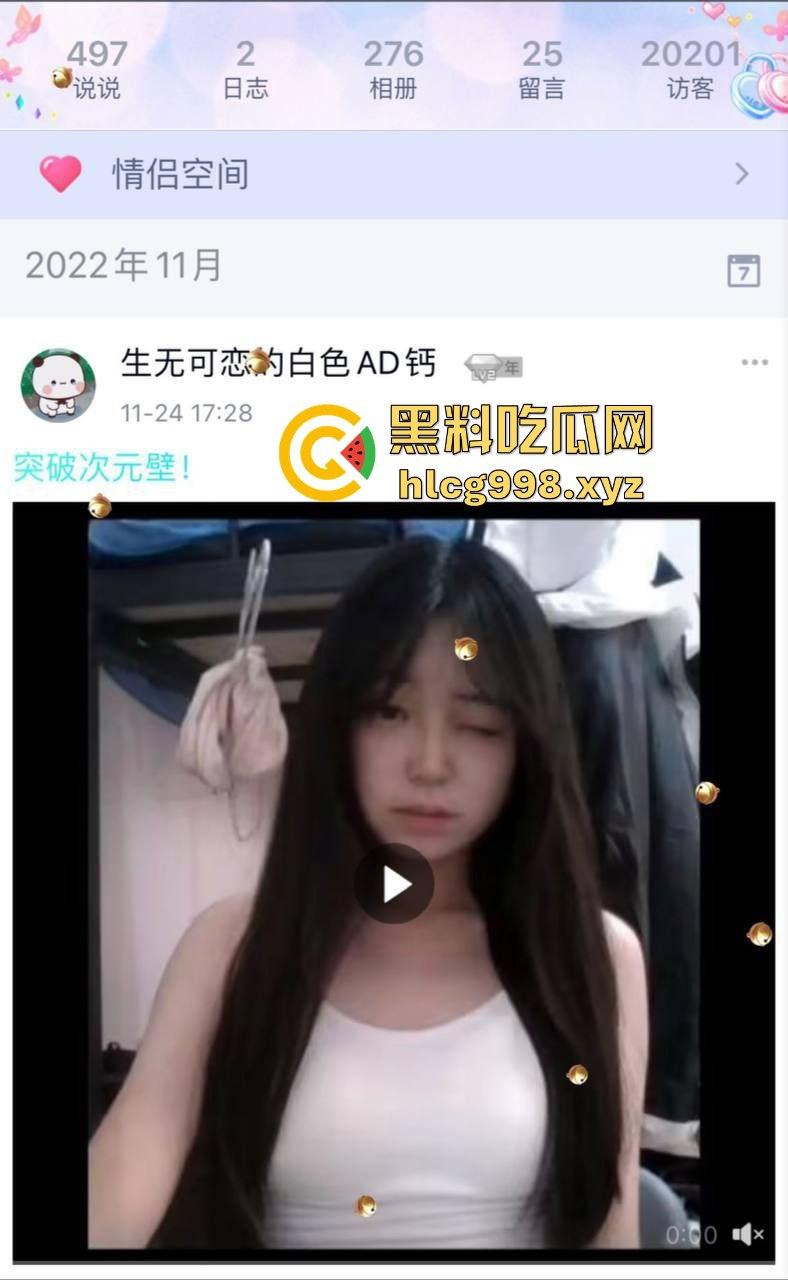Tap the panda avatar of the poster
The image size is (788, 1280).
[58, 385]
